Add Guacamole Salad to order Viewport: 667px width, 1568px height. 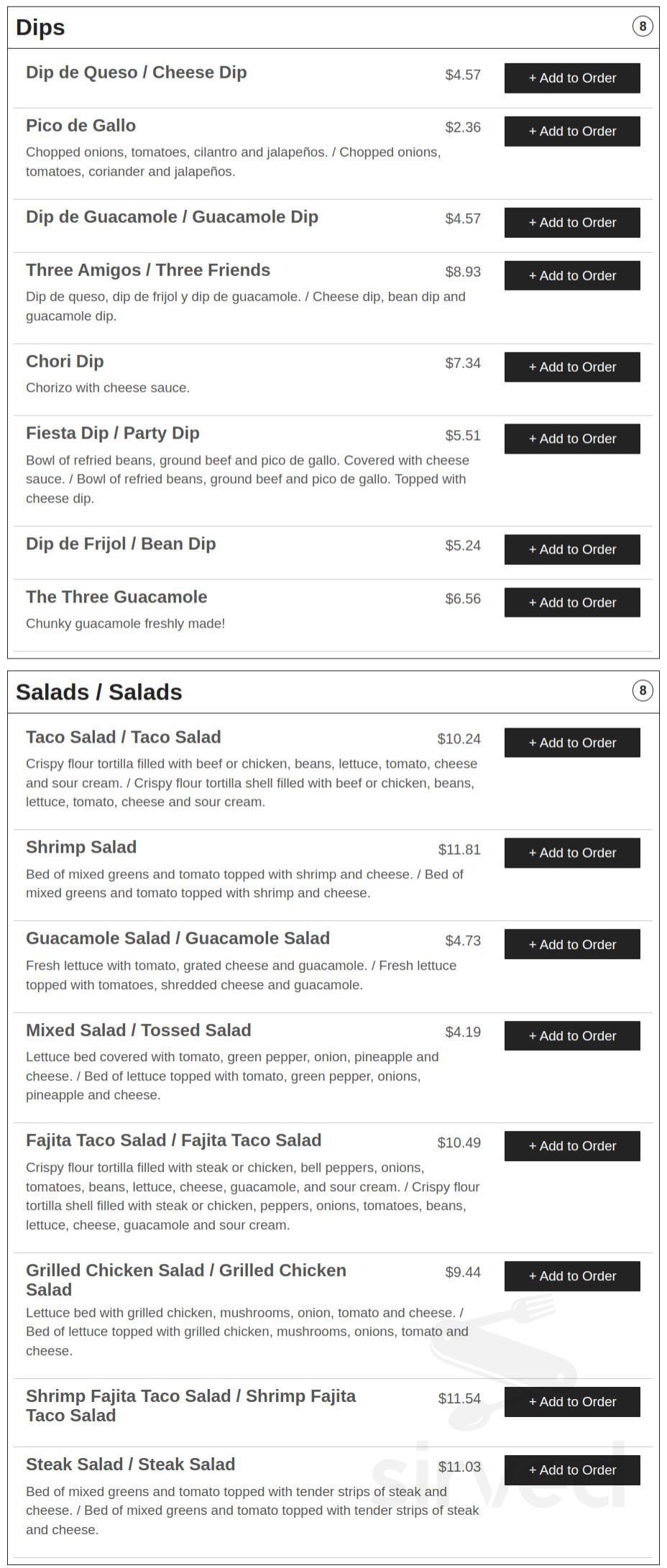571,944
